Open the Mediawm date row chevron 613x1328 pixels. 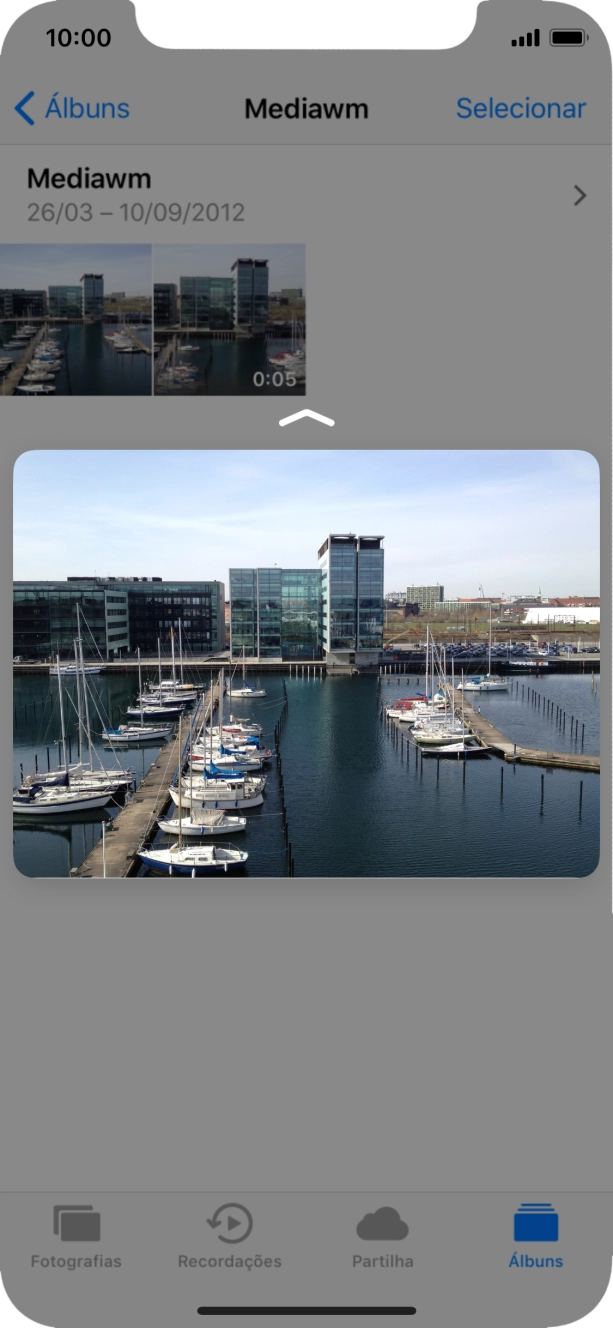tap(579, 195)
